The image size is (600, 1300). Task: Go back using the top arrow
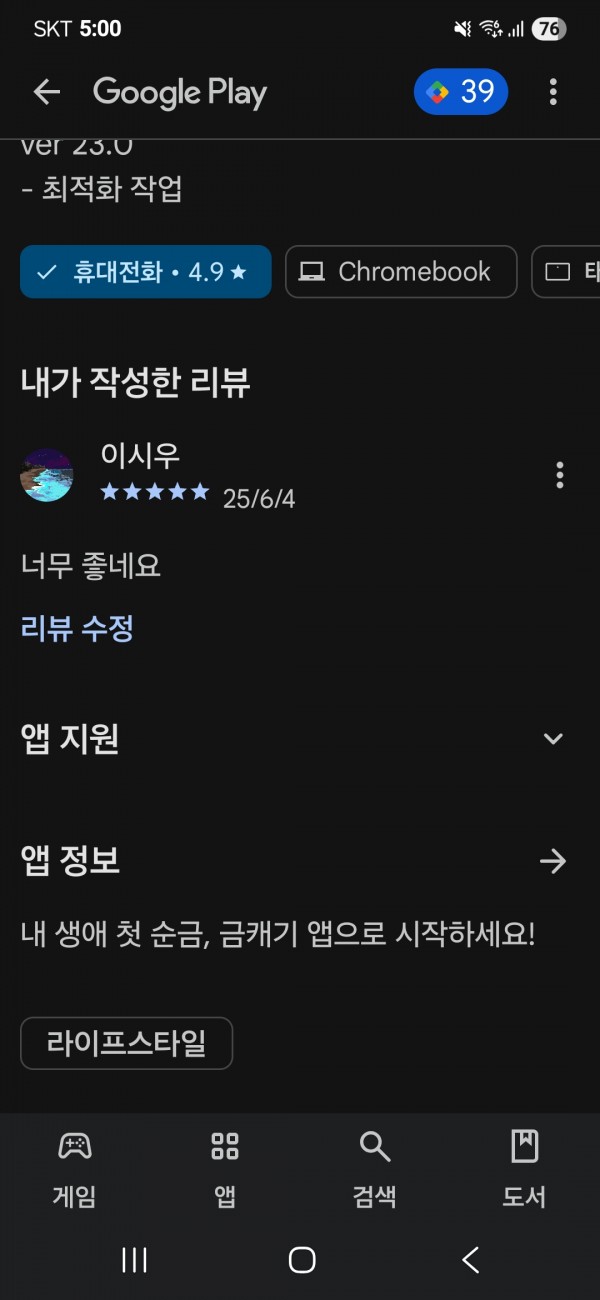tap(47, 92)
